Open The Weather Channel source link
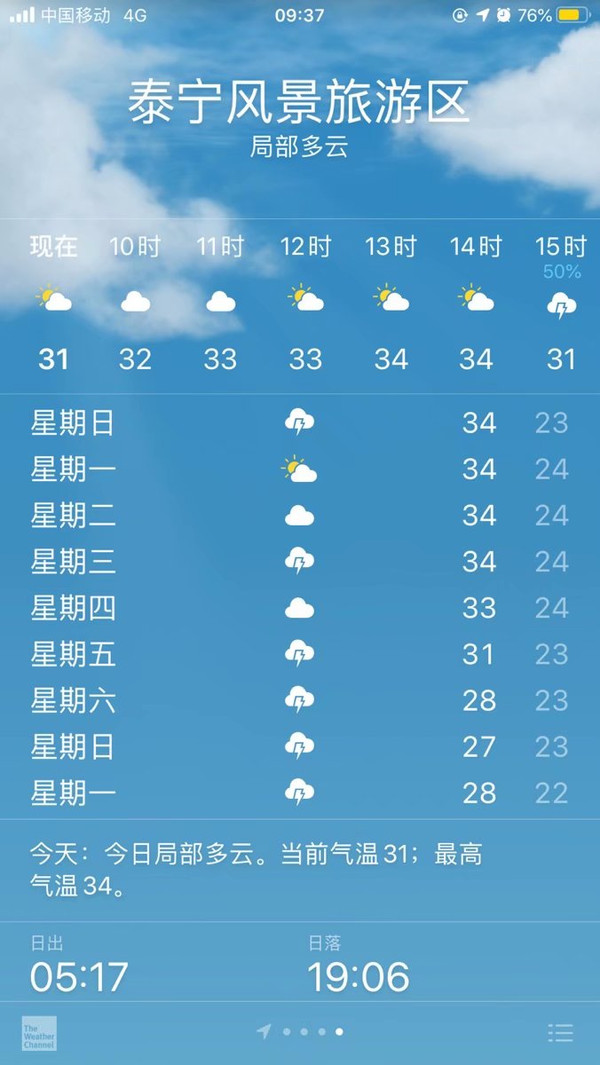 click(x=40, y=1033)
